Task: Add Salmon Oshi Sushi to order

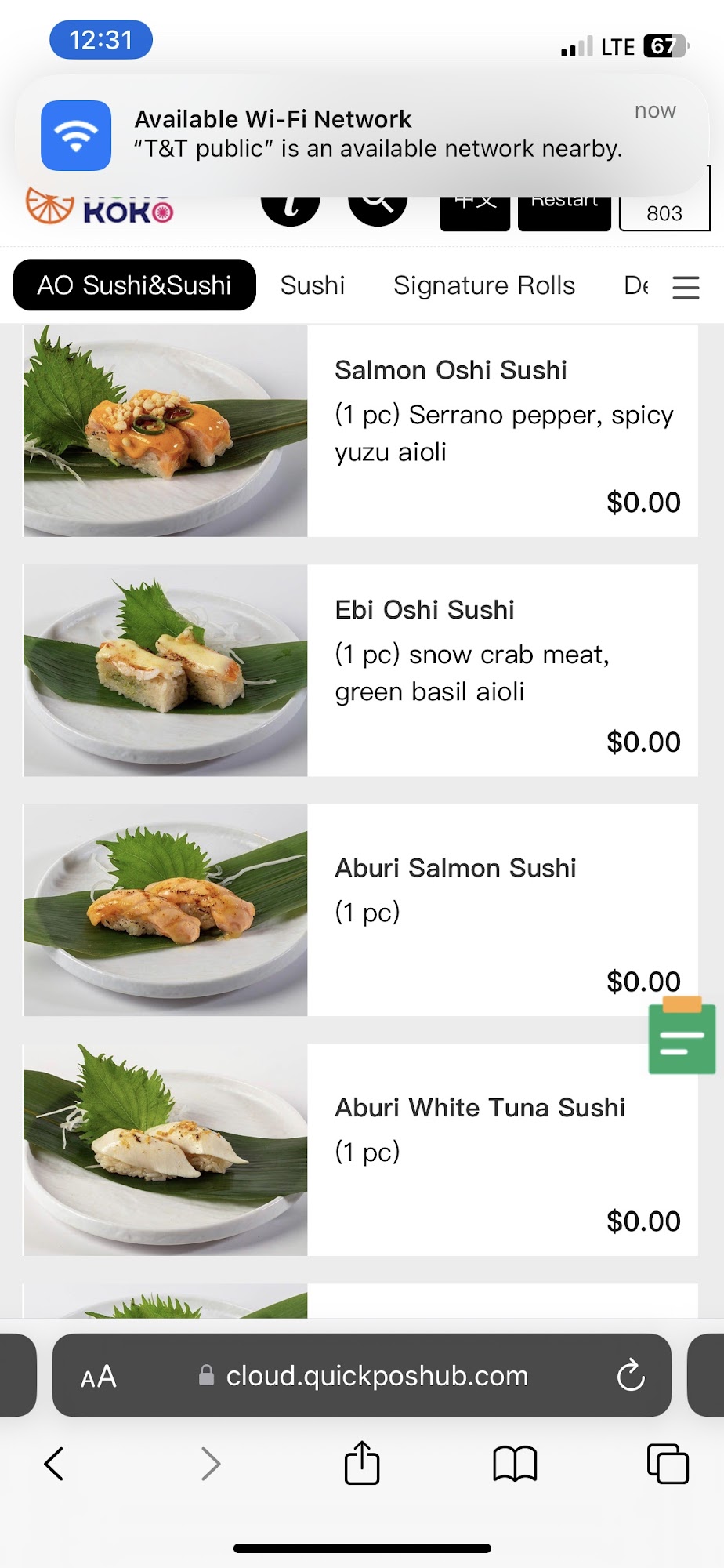Action: coord(360,431)
